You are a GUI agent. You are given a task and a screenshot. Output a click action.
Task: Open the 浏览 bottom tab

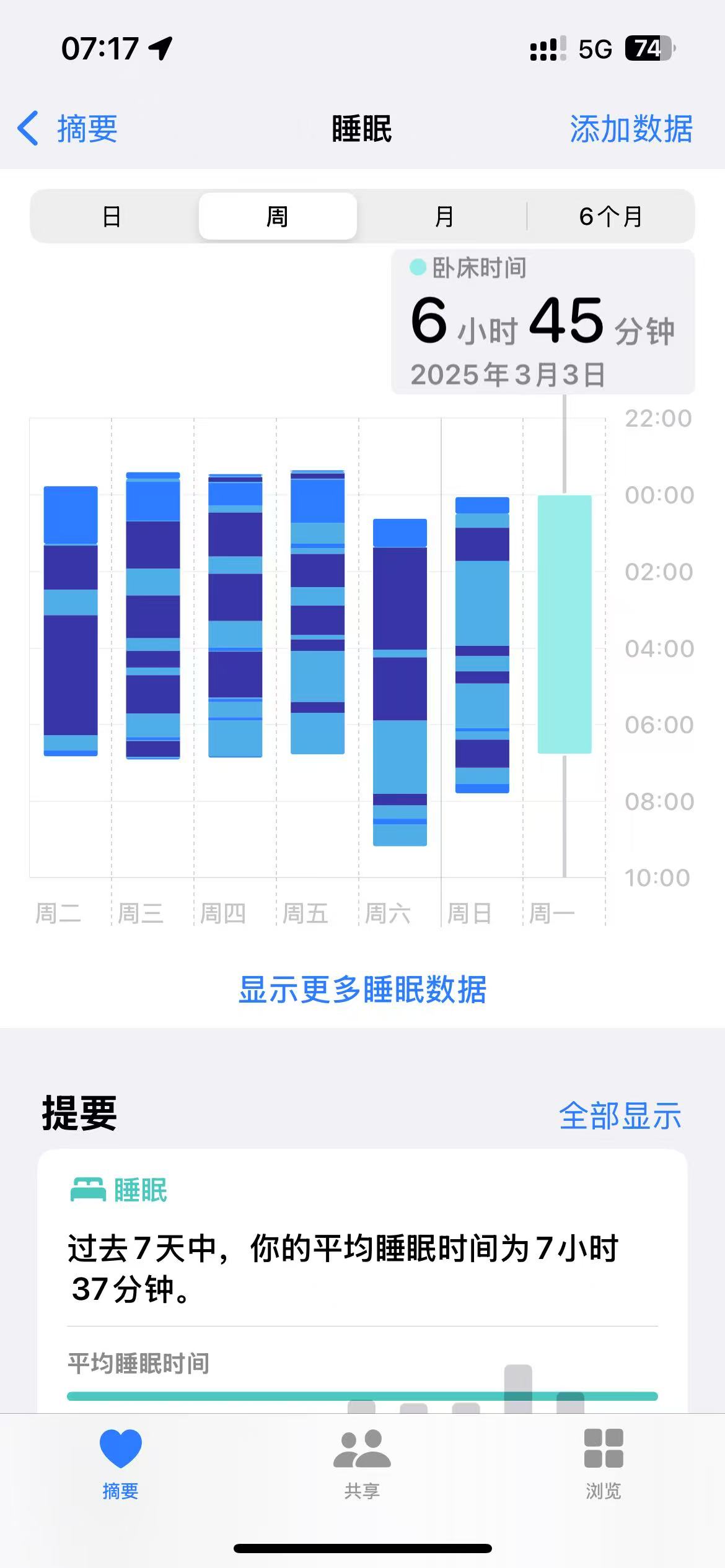[x=604, y=1463]
